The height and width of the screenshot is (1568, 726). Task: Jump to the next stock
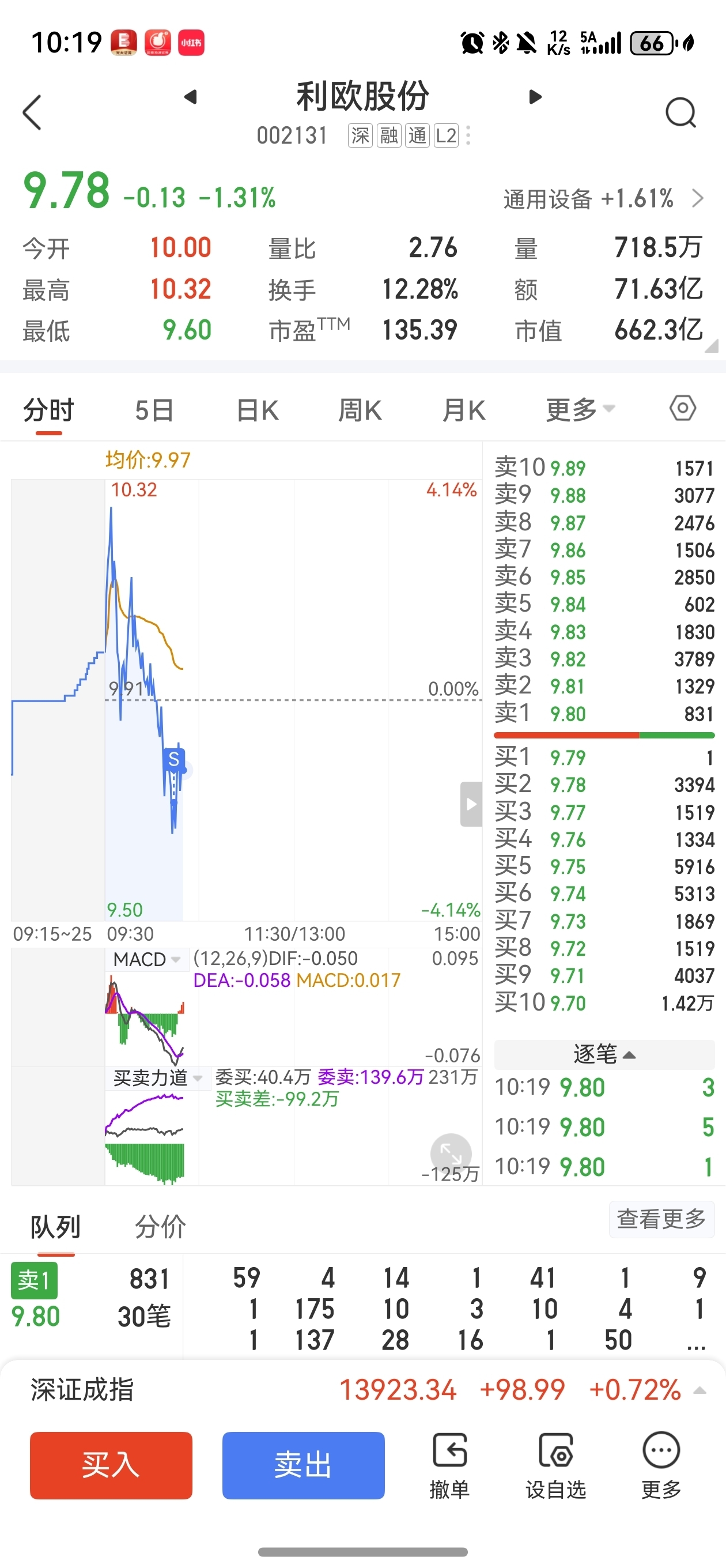(x=535, y=97)
